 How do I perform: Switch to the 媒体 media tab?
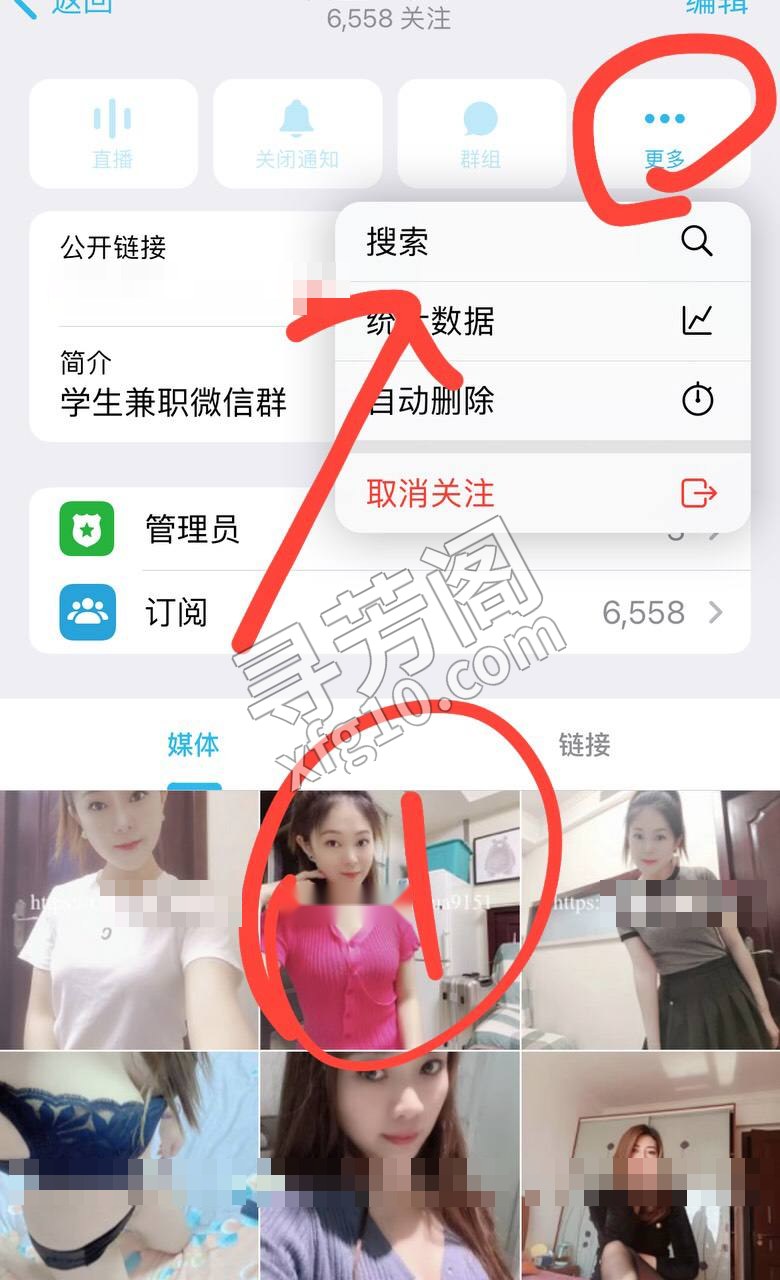tap(193, 744)
